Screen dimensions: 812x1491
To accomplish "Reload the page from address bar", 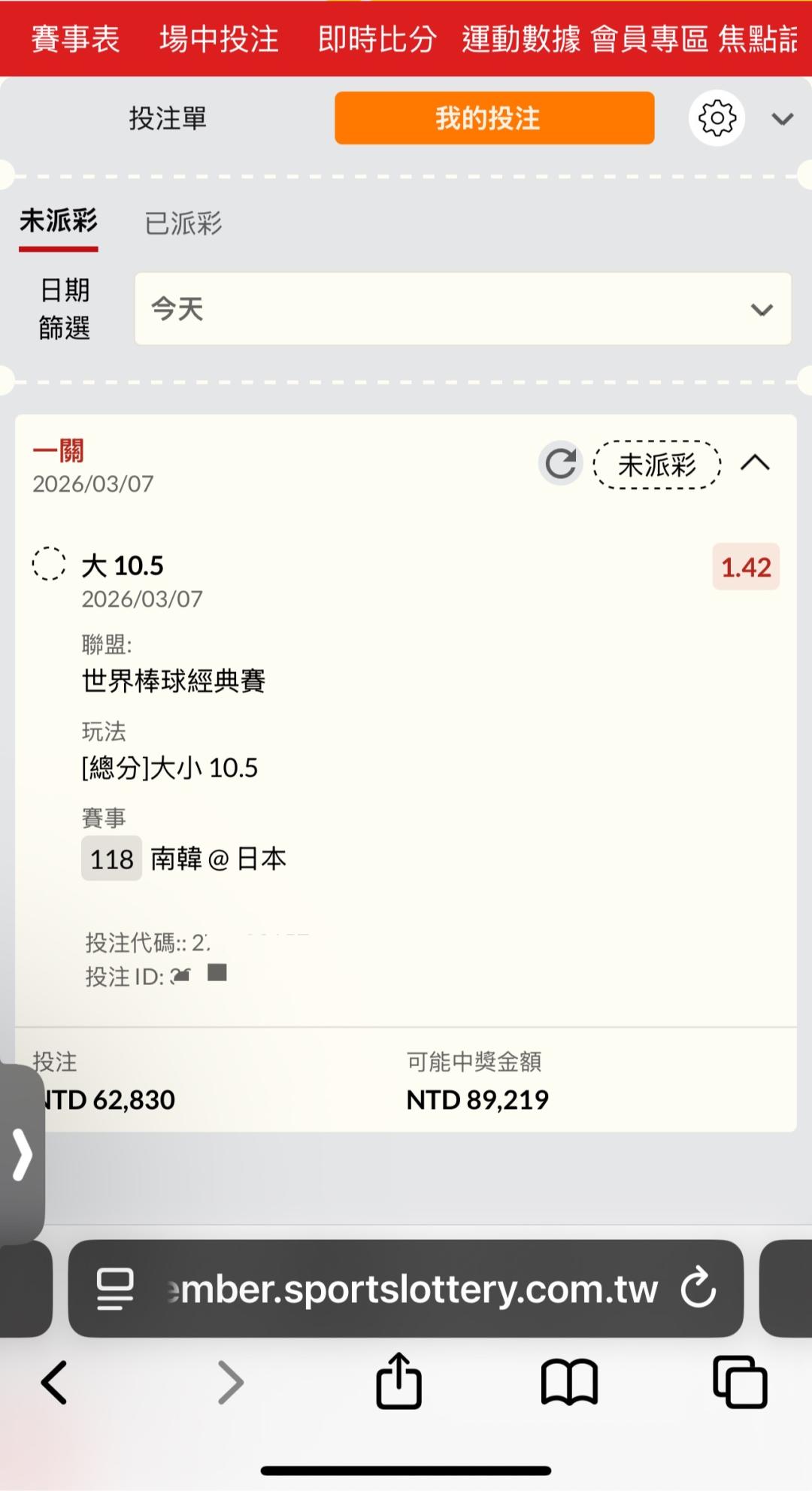I will tap(698, 1287).
